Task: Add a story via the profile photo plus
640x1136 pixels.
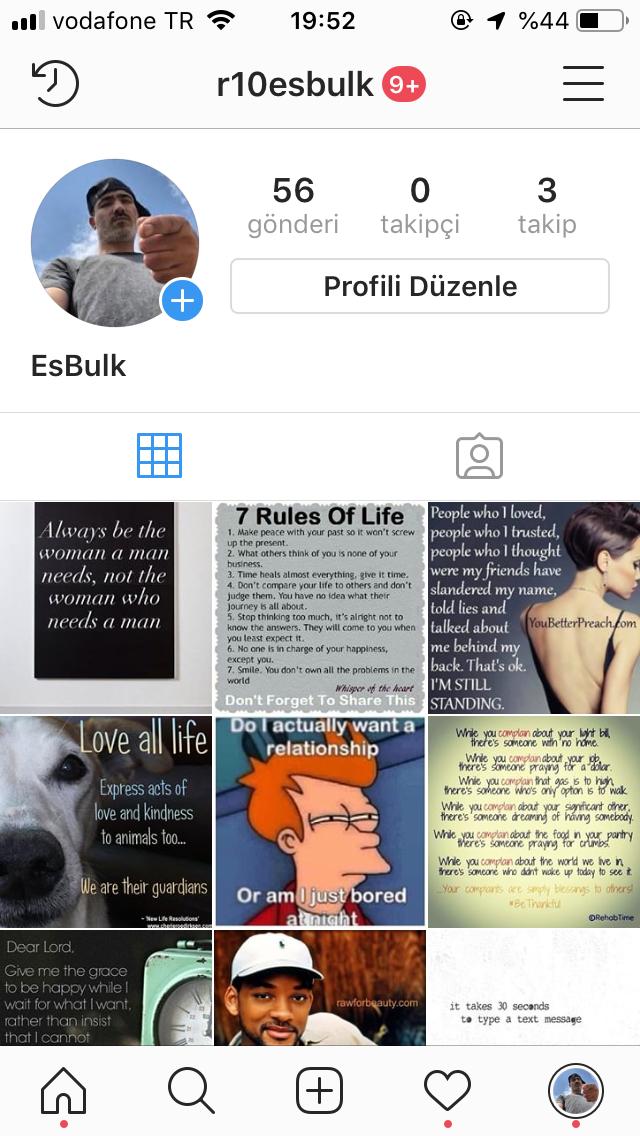Action: [182, 300]
